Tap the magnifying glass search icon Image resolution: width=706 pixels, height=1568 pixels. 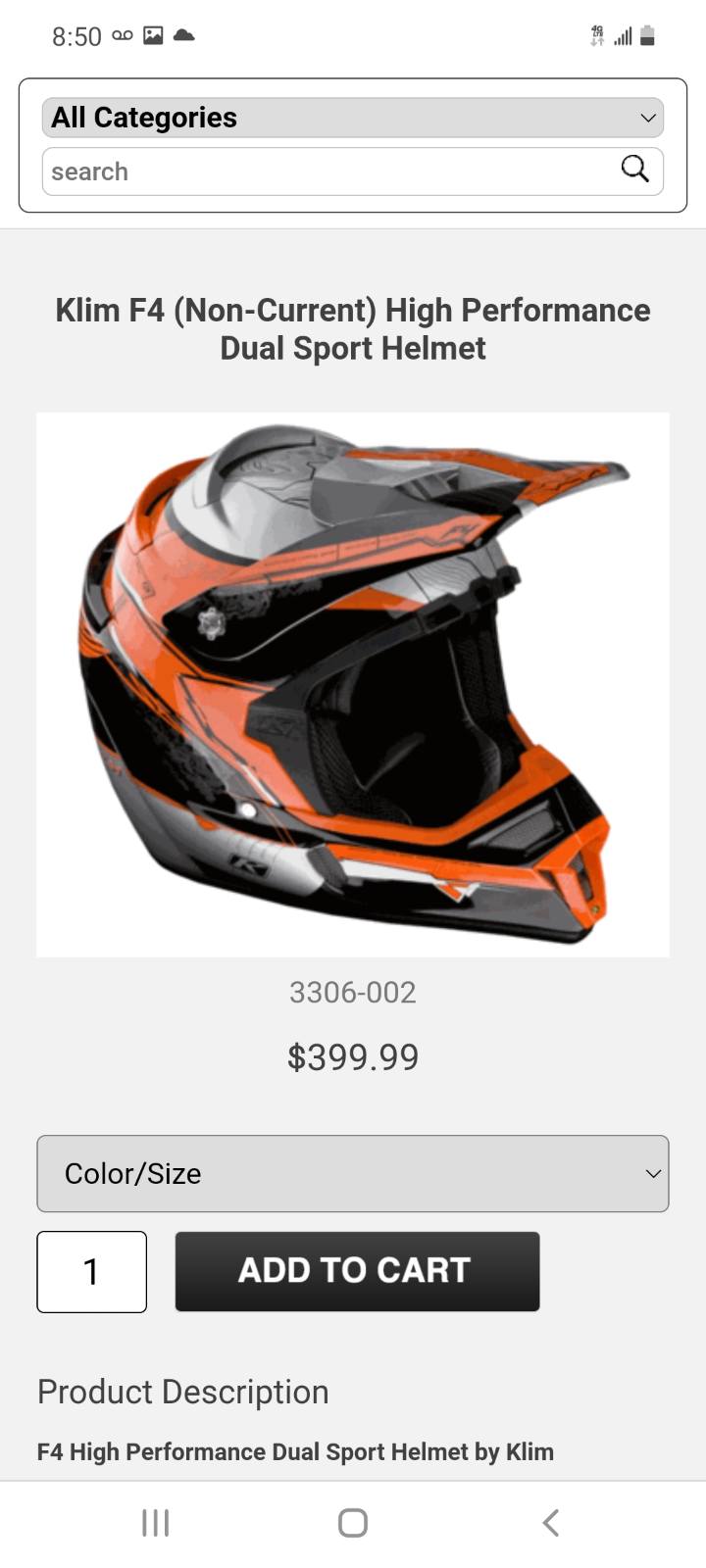[635, 170]
